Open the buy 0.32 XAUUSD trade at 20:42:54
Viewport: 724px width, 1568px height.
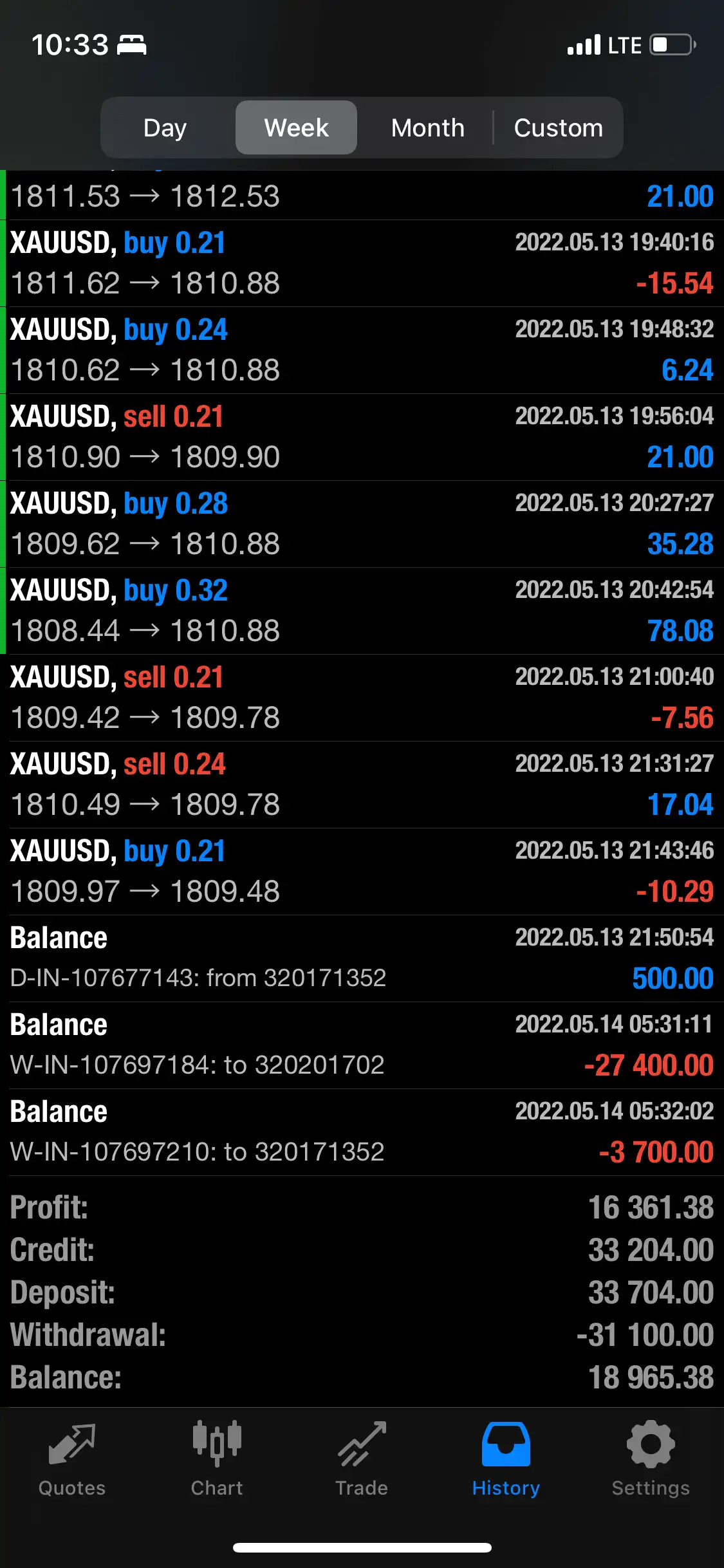click(x=362, y=610)
